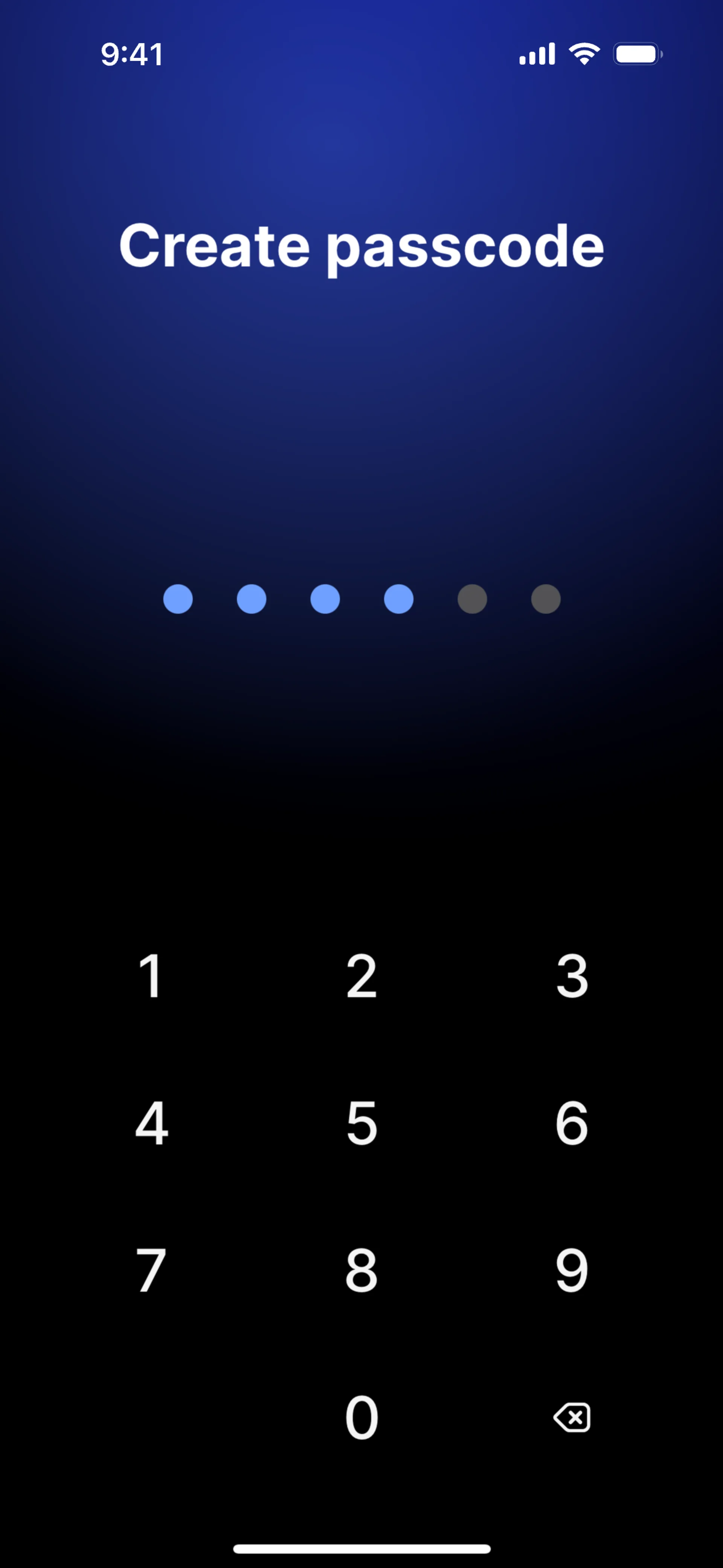
Task: Enter digit 0 on the keypad
Action: (361, 1418)
